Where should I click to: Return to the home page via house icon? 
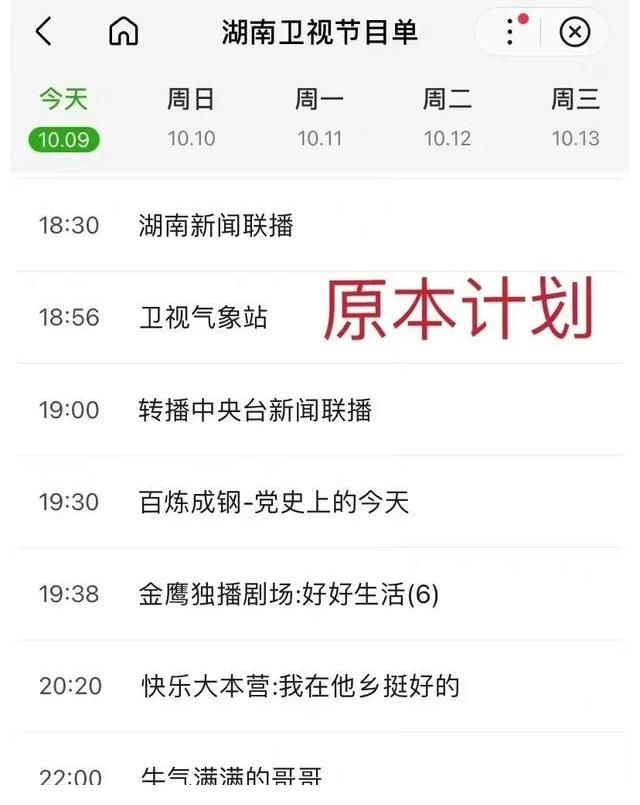pos(122,32)
